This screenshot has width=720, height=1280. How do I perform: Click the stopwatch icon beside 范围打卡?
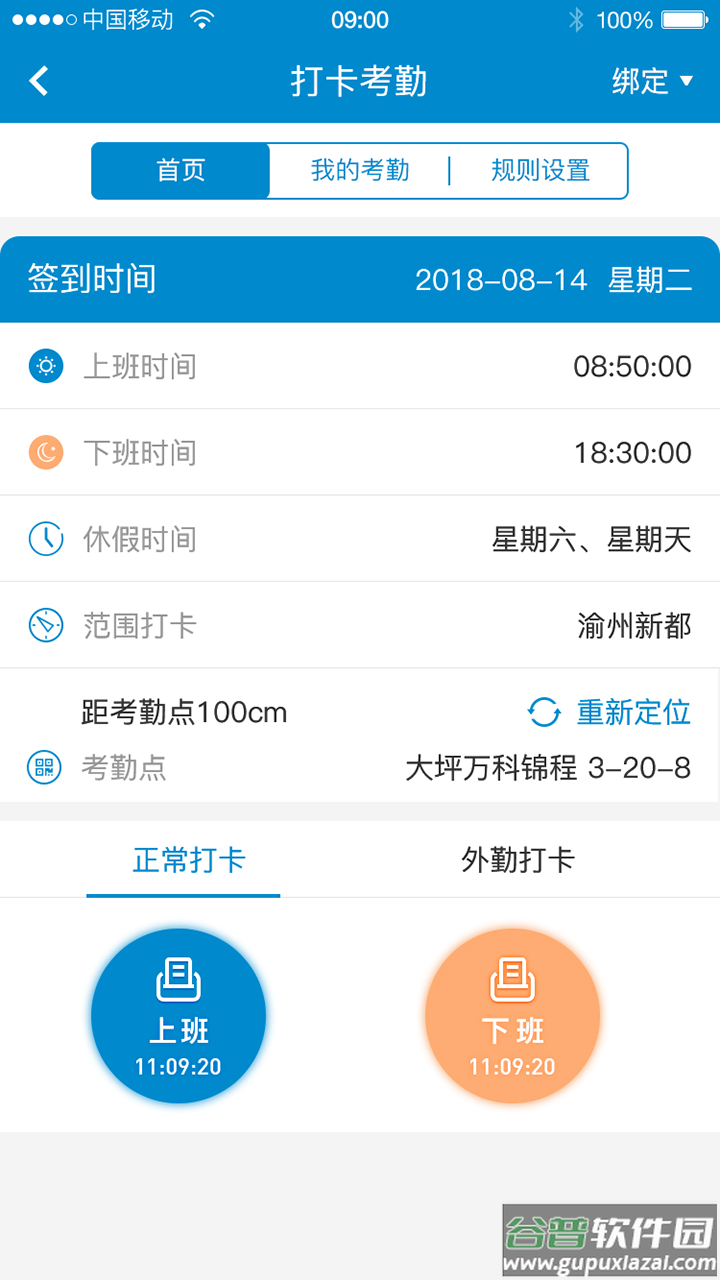46,625
